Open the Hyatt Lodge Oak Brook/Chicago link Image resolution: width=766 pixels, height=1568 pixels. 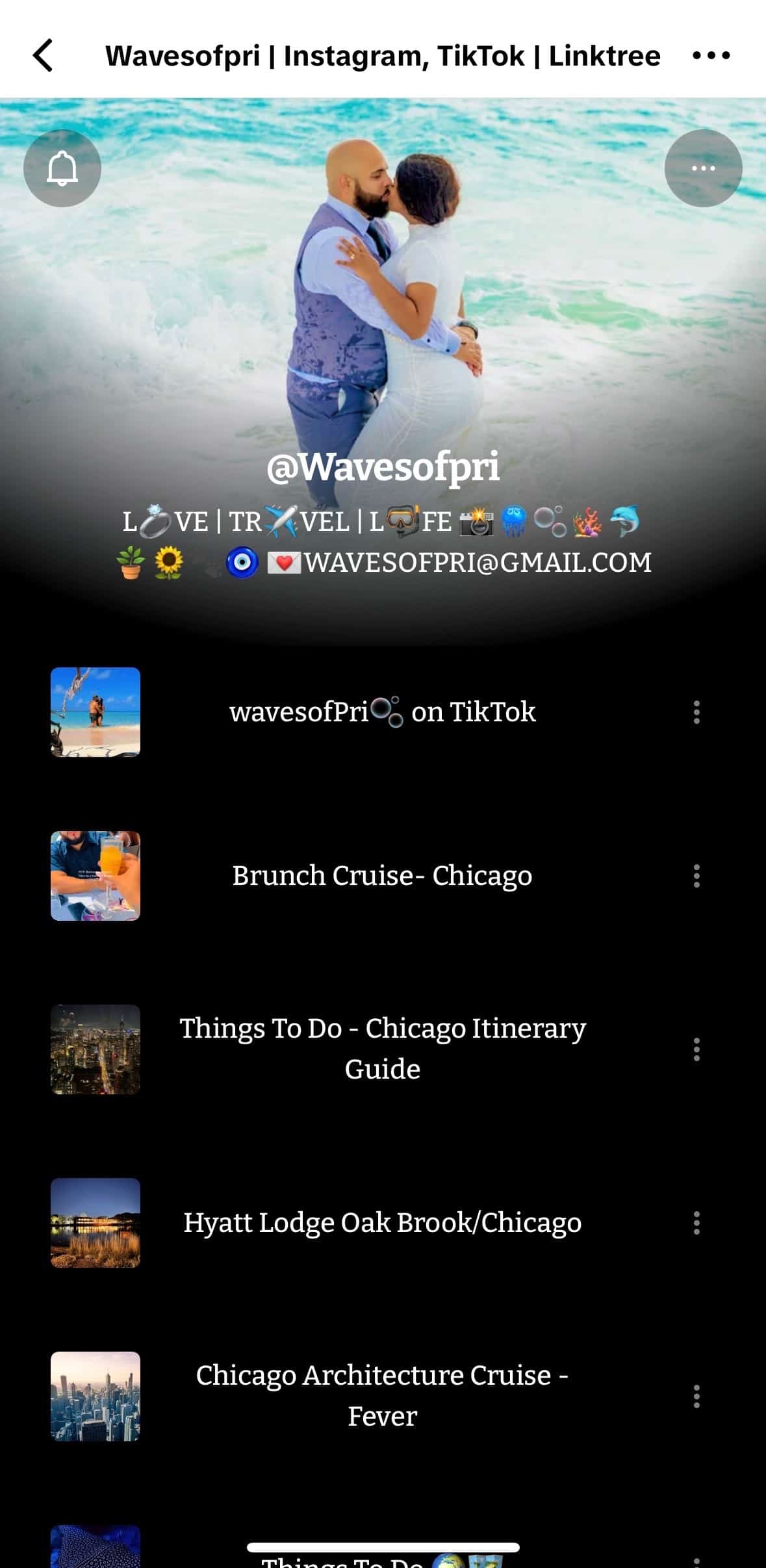pyautogui.click(x=382, y=1223)
